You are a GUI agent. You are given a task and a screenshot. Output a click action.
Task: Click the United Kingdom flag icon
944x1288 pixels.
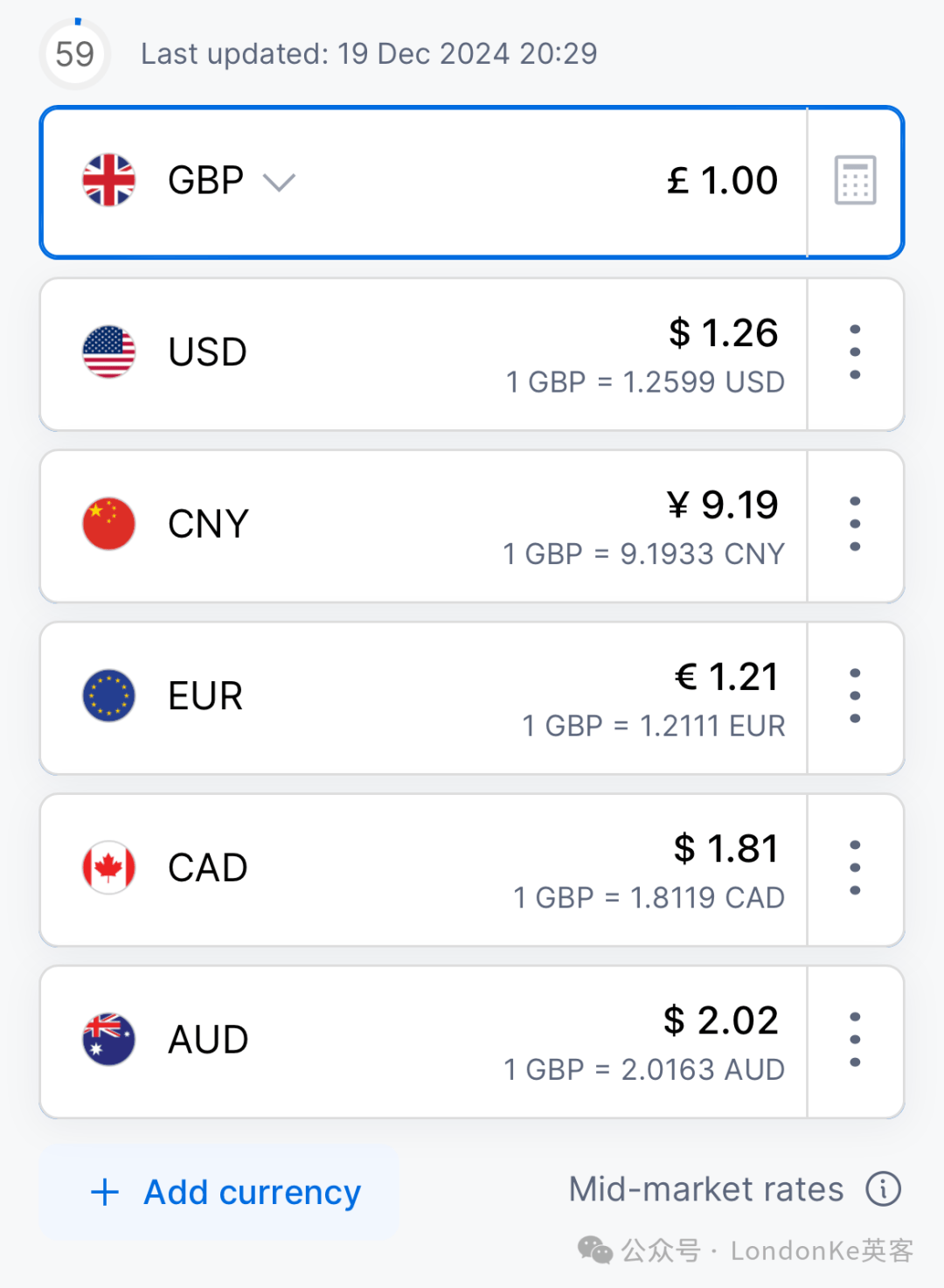pyautogui.click(x=108, y=180)
